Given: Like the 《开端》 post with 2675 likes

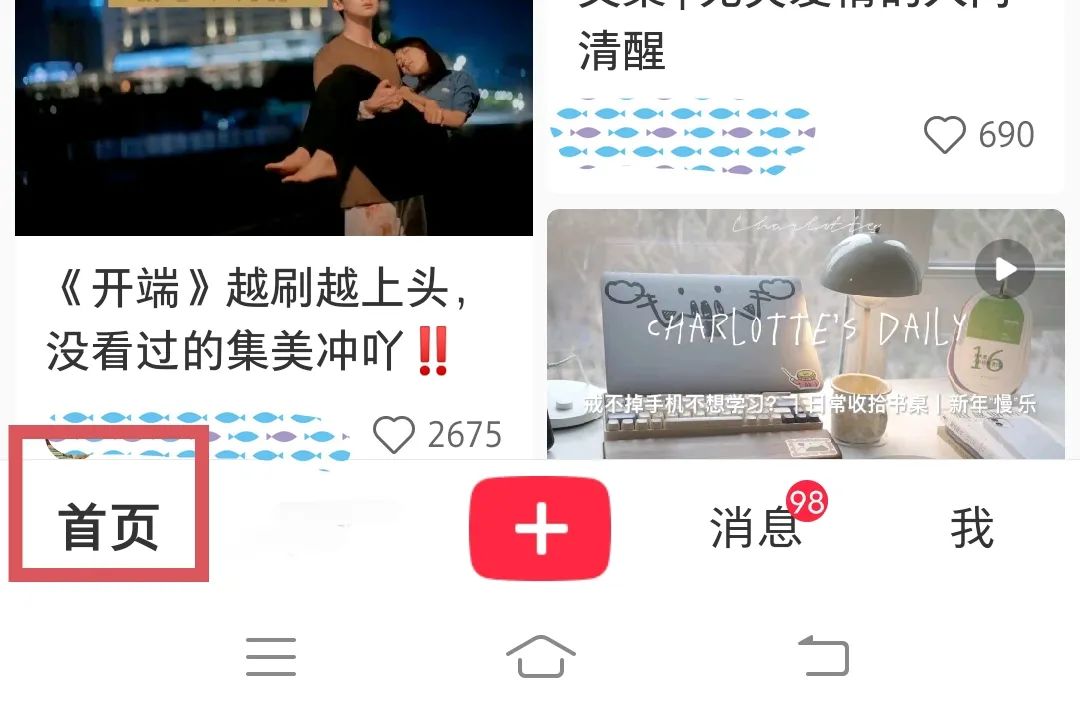Looking at the screenshot, I should [394, 435].
